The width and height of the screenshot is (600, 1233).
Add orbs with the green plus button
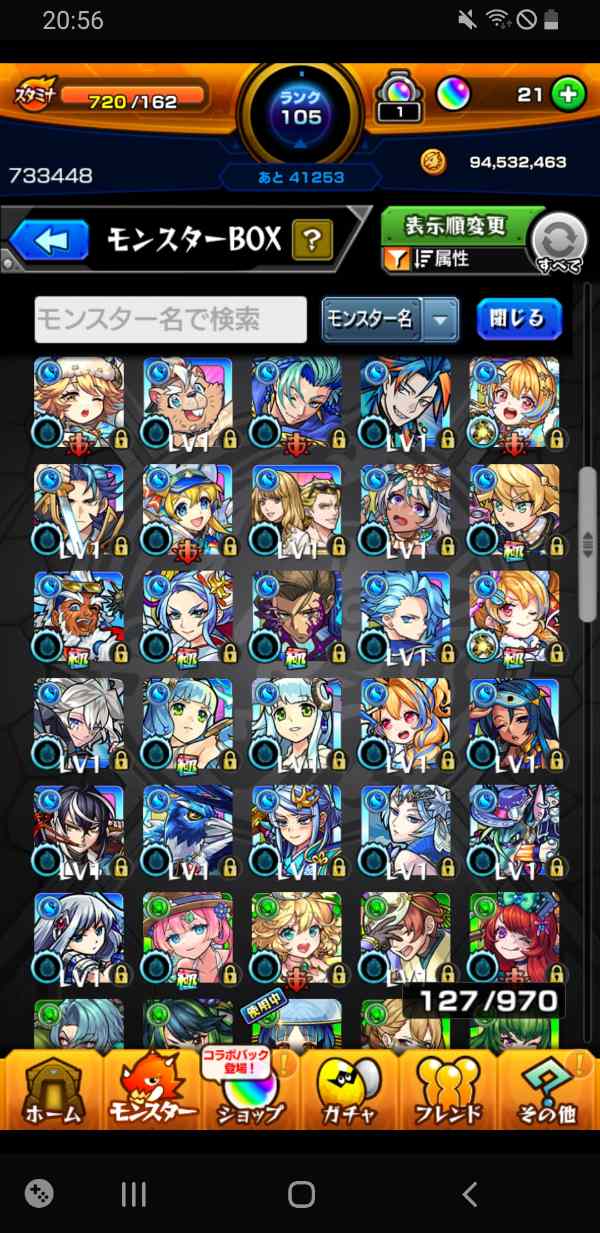pyautogui.click(x=569, y=95)
